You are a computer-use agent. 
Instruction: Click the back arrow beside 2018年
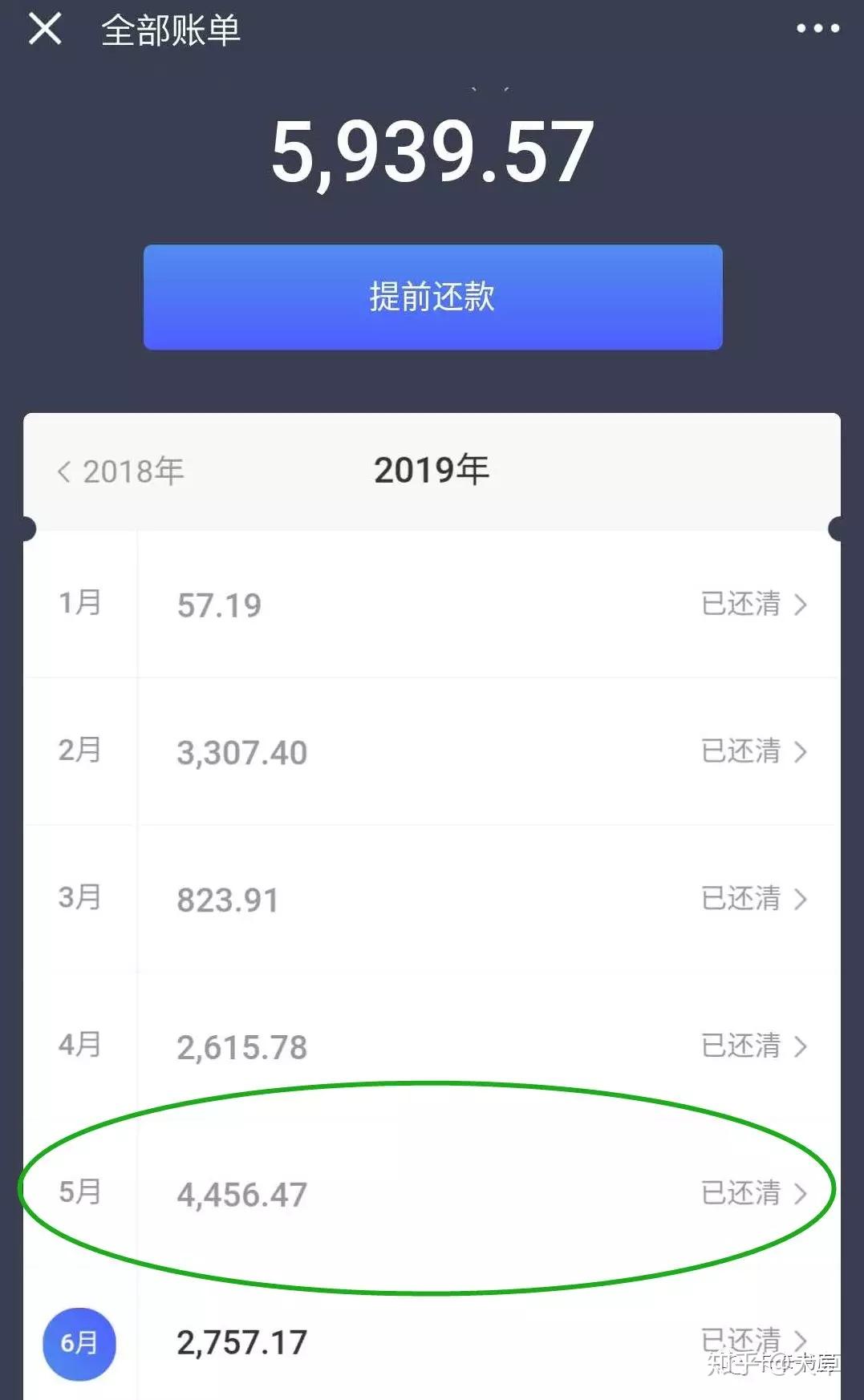point(67,471)
